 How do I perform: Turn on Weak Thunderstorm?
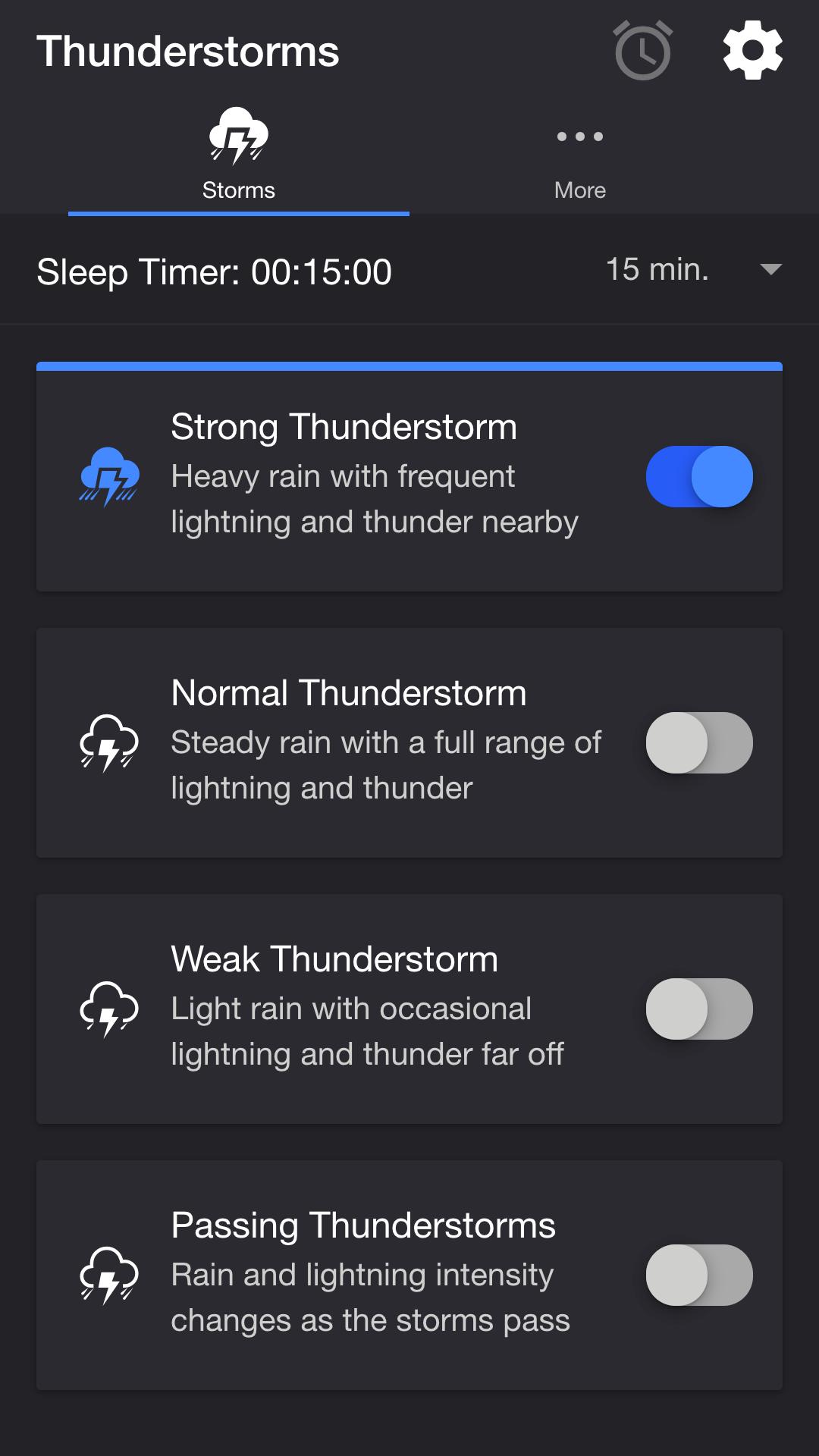tap(698, 1009)
